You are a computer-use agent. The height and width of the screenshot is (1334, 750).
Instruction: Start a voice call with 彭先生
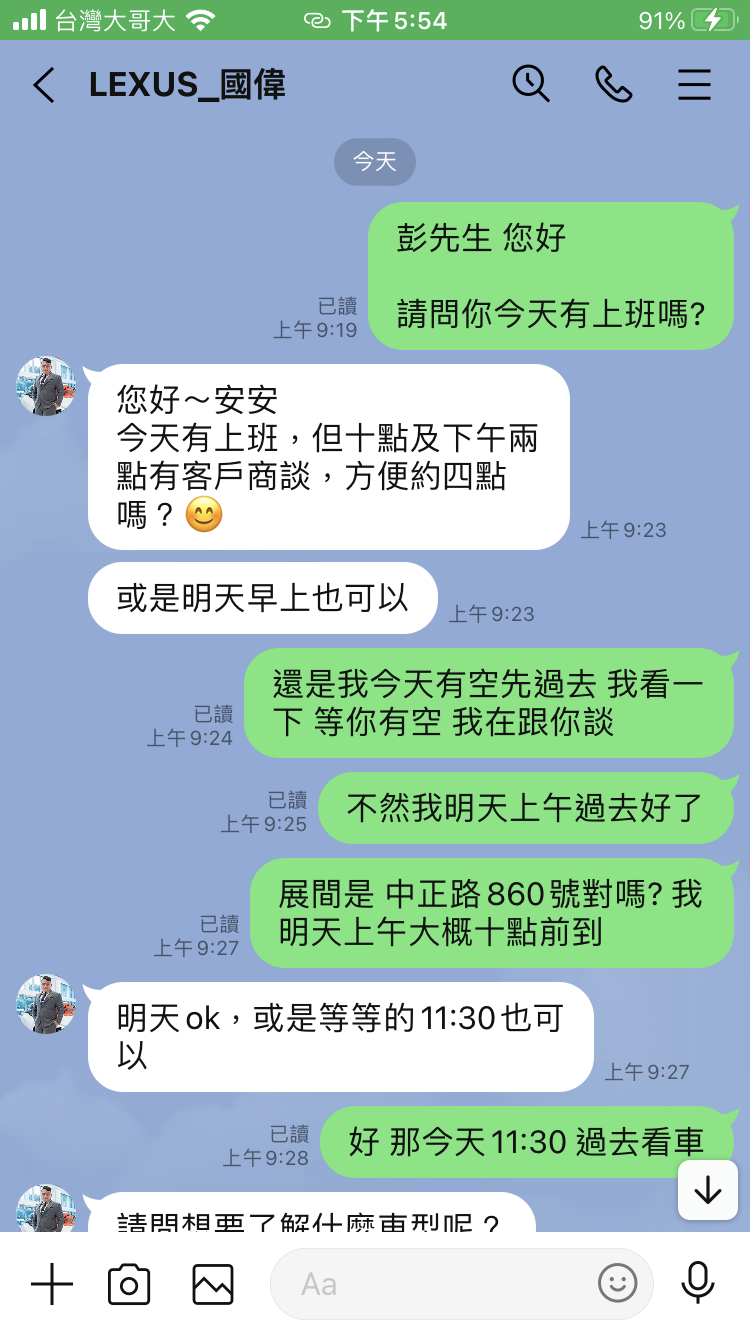click(x=613, y=85)
